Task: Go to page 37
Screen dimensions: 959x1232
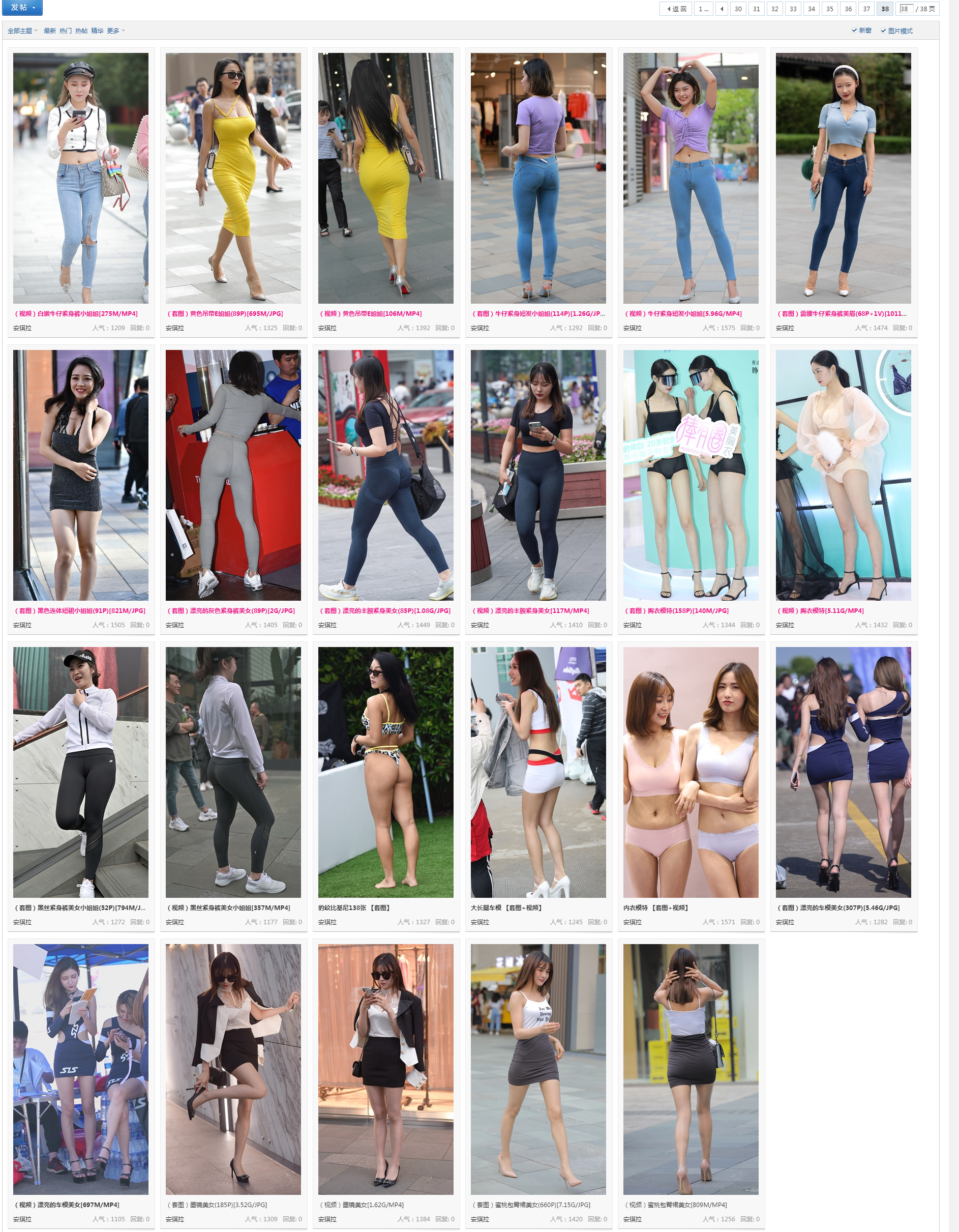Action: pyautogui.click(x=866, y=9)
